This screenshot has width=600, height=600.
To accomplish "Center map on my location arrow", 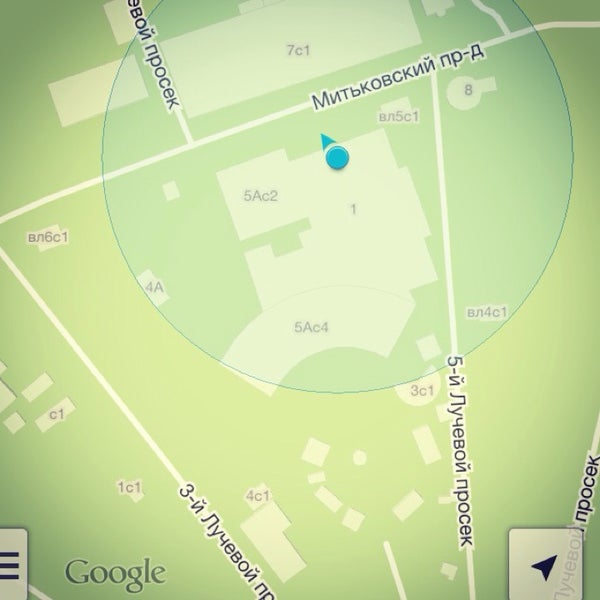I will coord(544,568).
